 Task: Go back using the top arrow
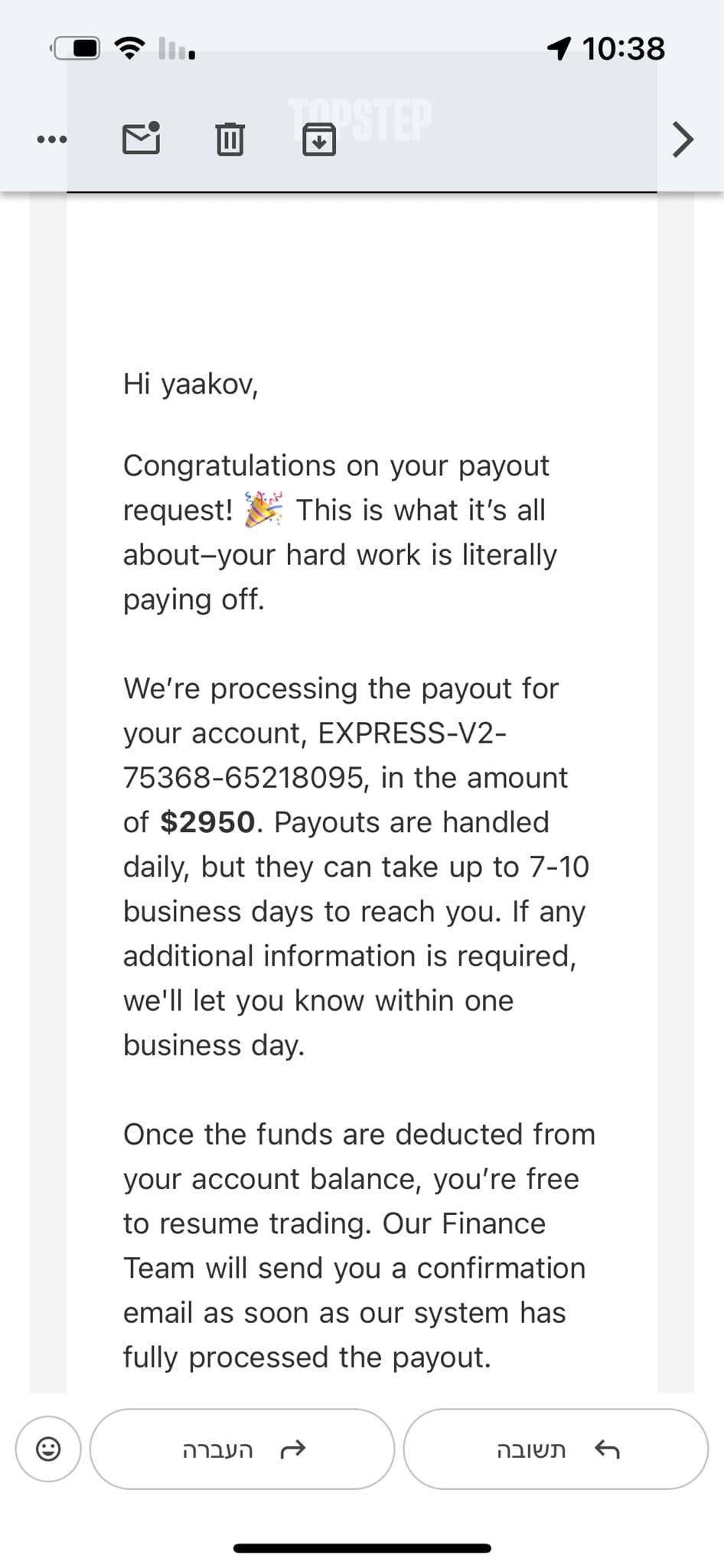(x=682, y=139)
